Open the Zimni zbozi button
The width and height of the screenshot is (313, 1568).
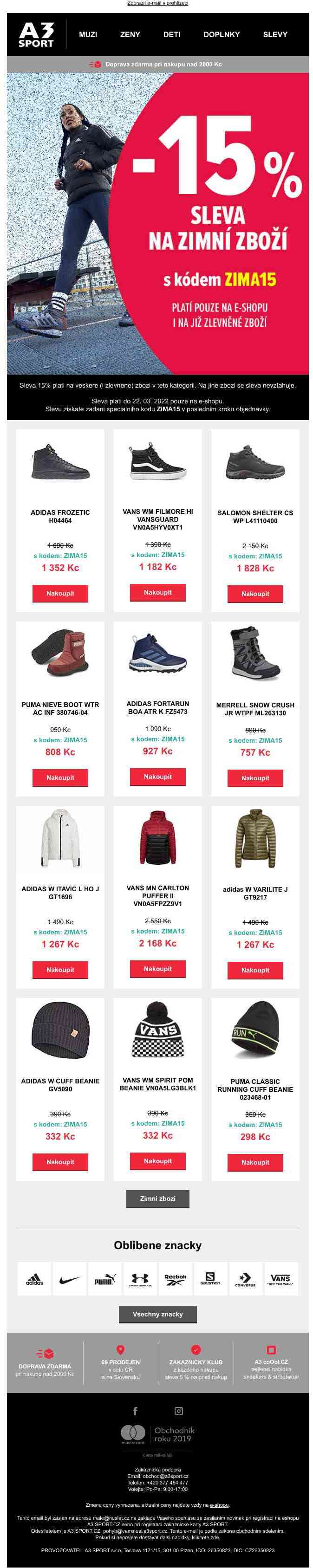(x=158, y=1199)
